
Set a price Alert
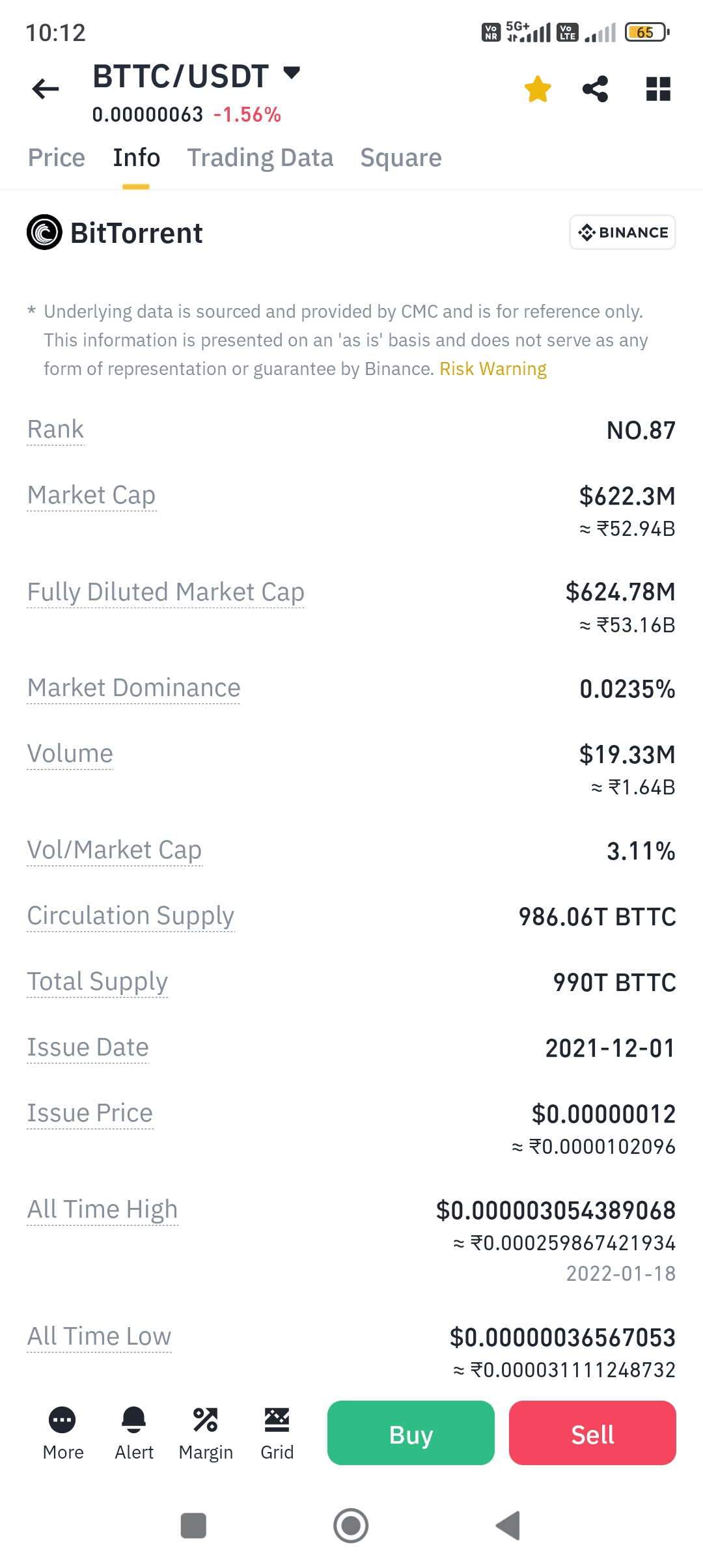click(134, 1433)
